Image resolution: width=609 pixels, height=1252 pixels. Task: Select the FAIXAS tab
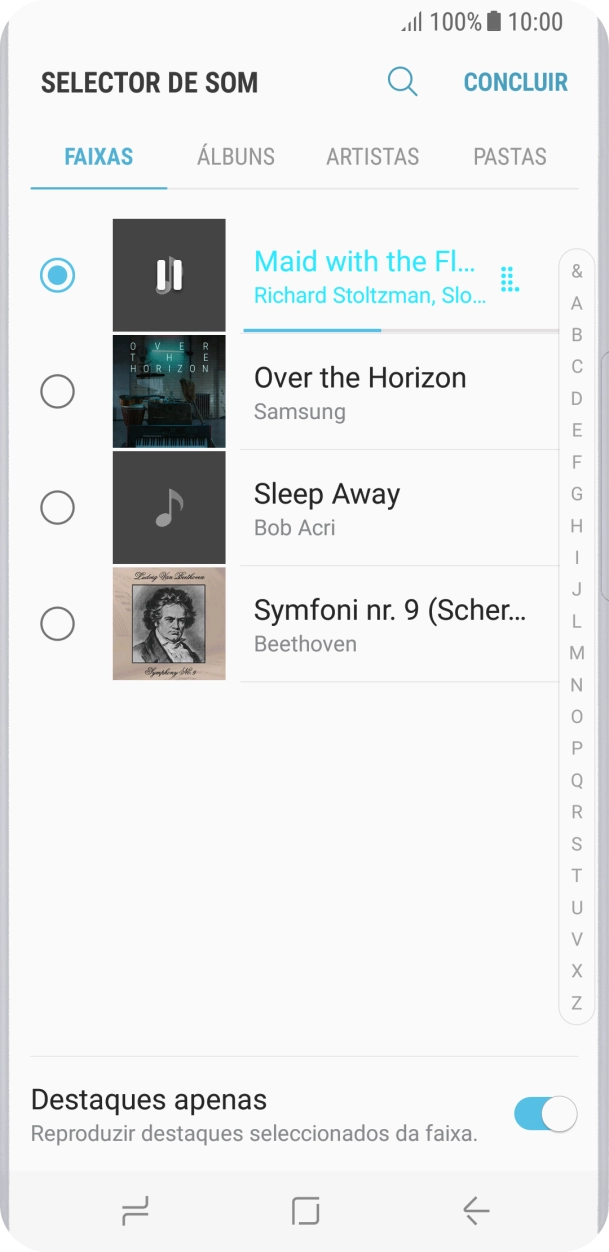(x=99, y=157)
